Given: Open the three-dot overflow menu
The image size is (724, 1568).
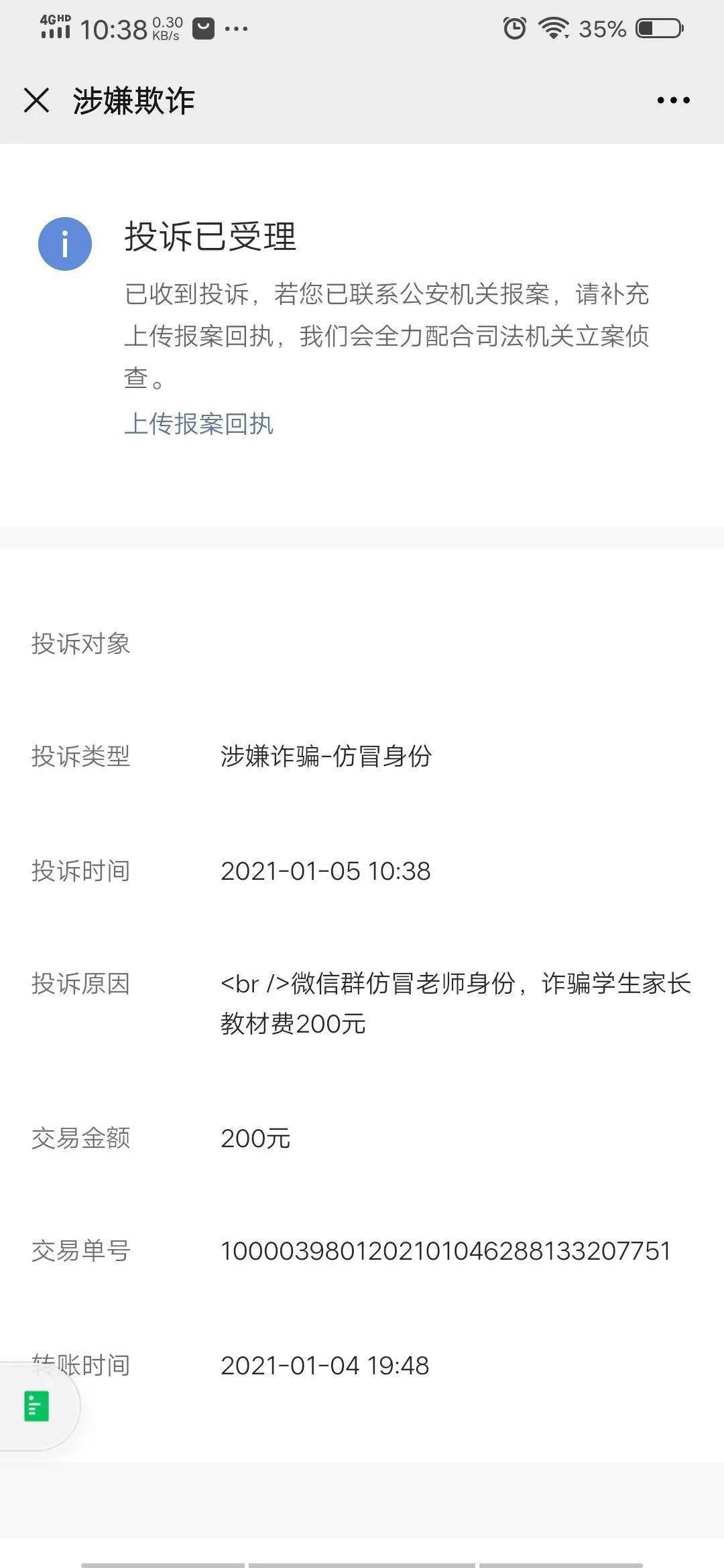Looking at the screenshot, I should pos(673,101).
